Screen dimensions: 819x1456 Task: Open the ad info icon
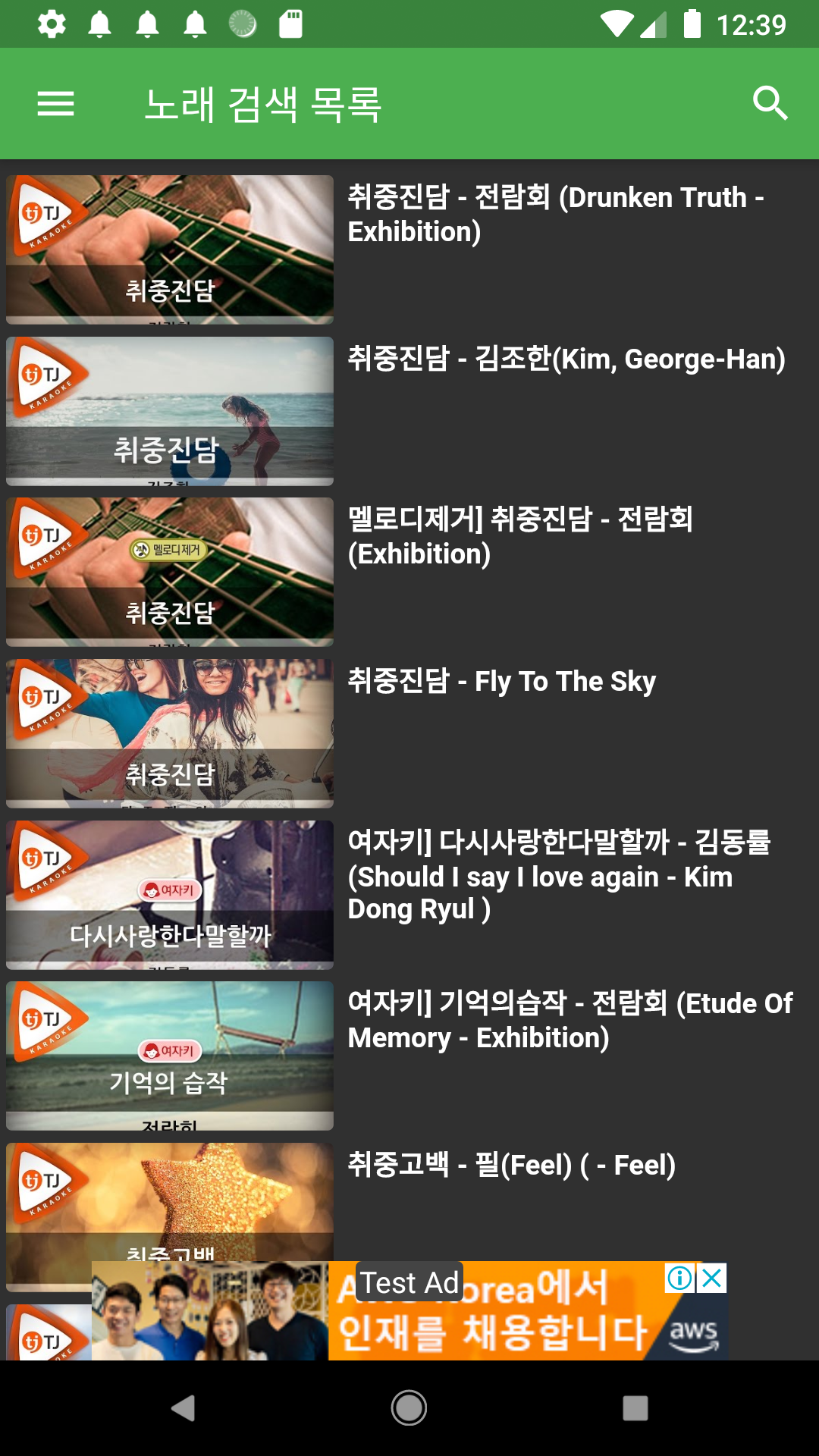point(679,1279)
